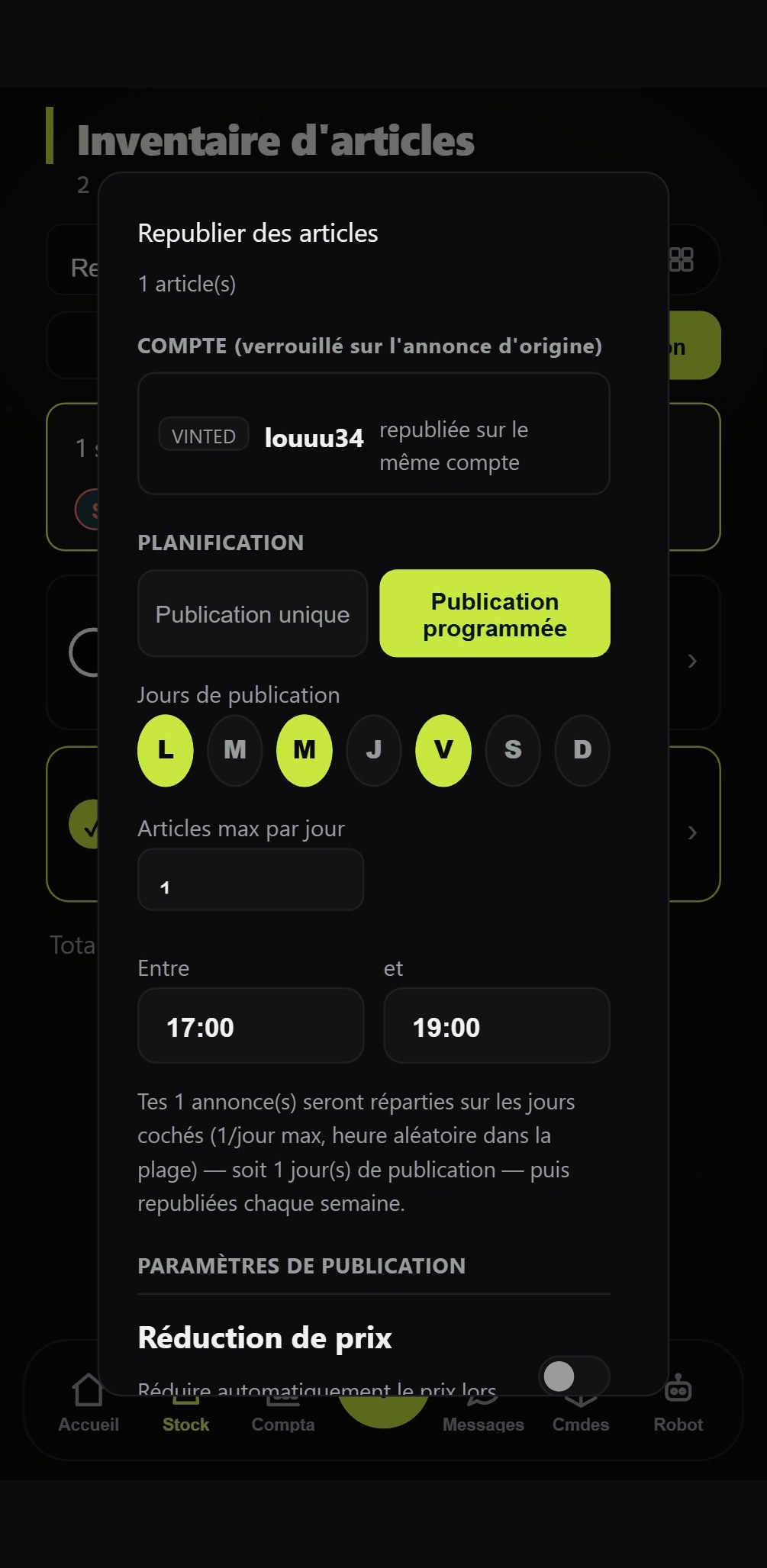
Task: Edit the Articles max par jour field
Action: coord(250,880)
